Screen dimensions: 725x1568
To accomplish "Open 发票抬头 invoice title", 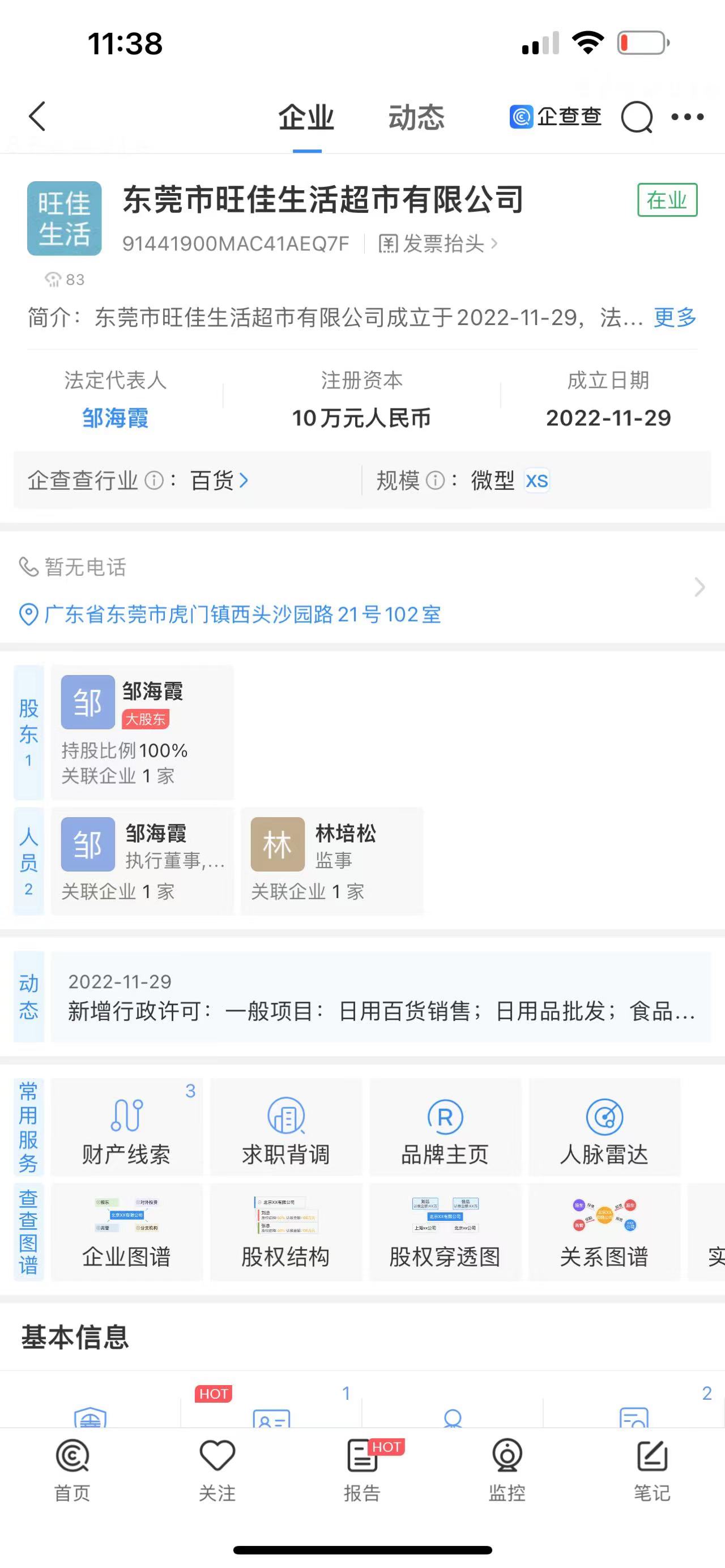I will coord(438,243).
